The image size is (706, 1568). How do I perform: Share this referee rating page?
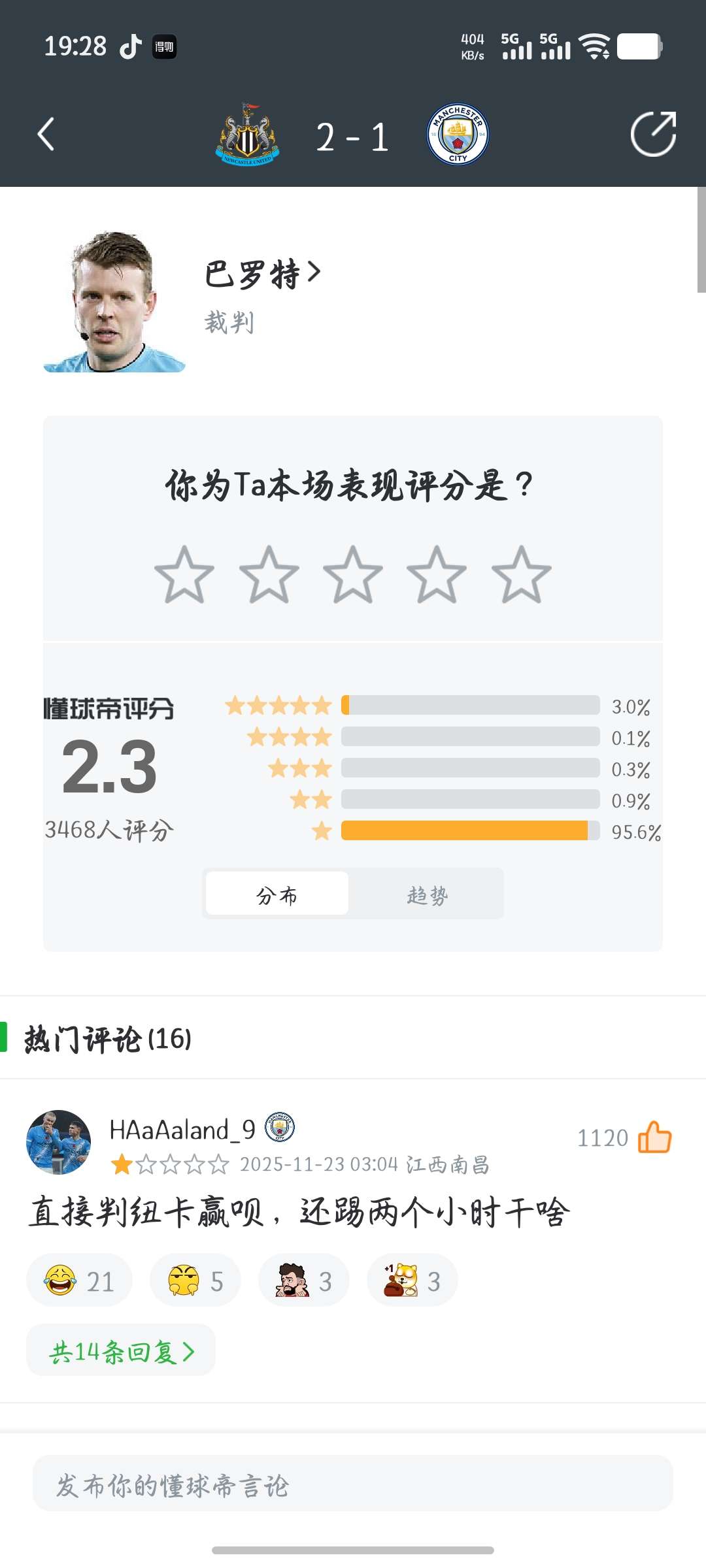click(653, 135)
